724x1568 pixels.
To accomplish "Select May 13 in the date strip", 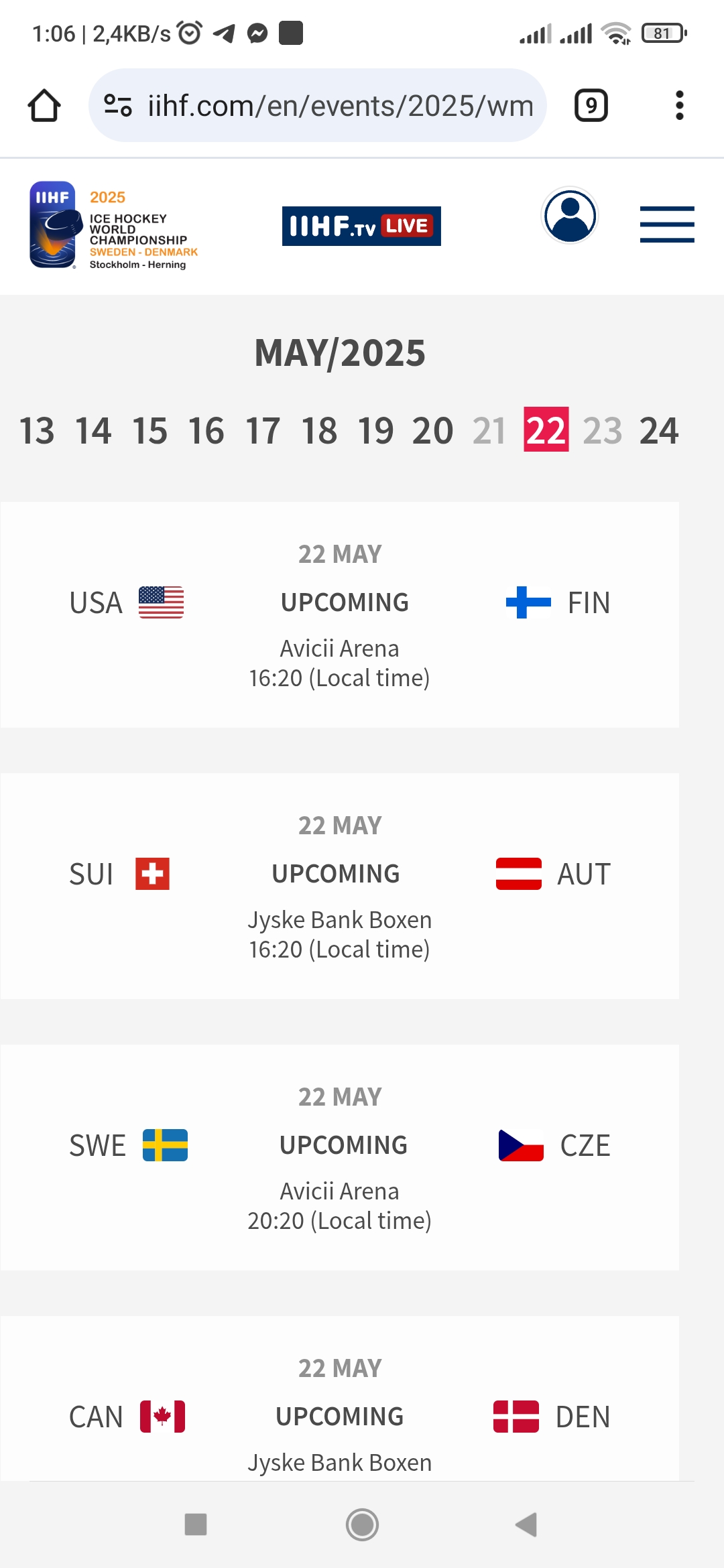I will click(x=37, y=430).
